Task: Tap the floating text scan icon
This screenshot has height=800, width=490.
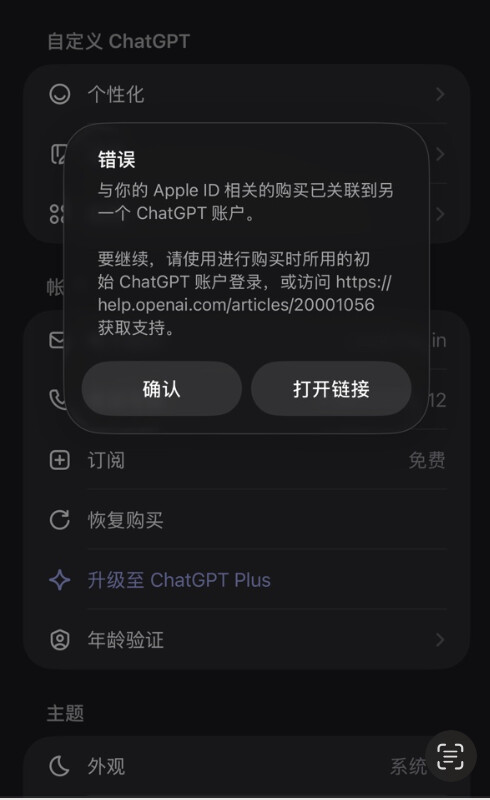Action: [450, 756]
